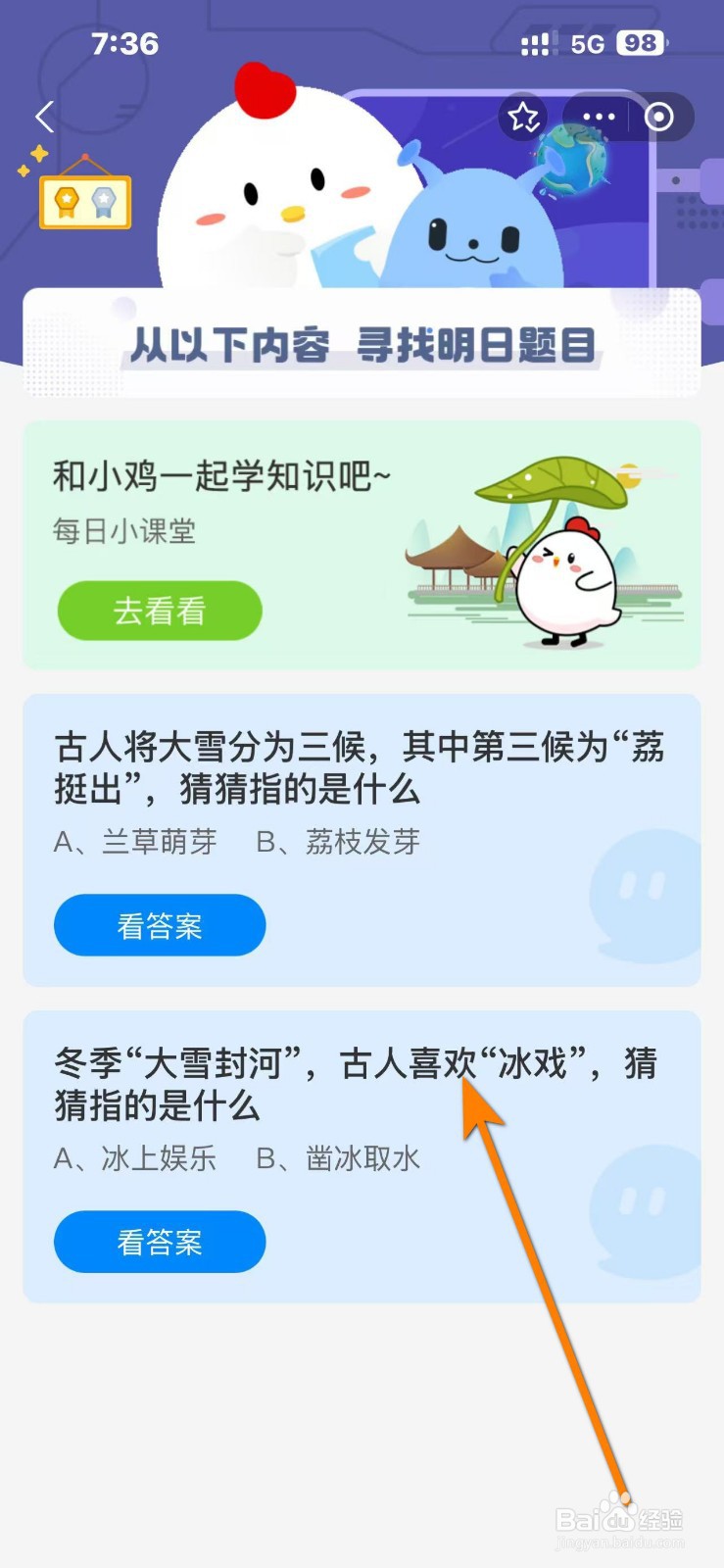This screenshot has width=724, height=1568.
Task: Reveal the answer for the 冰戏 question
Action: pos(160,1242)
